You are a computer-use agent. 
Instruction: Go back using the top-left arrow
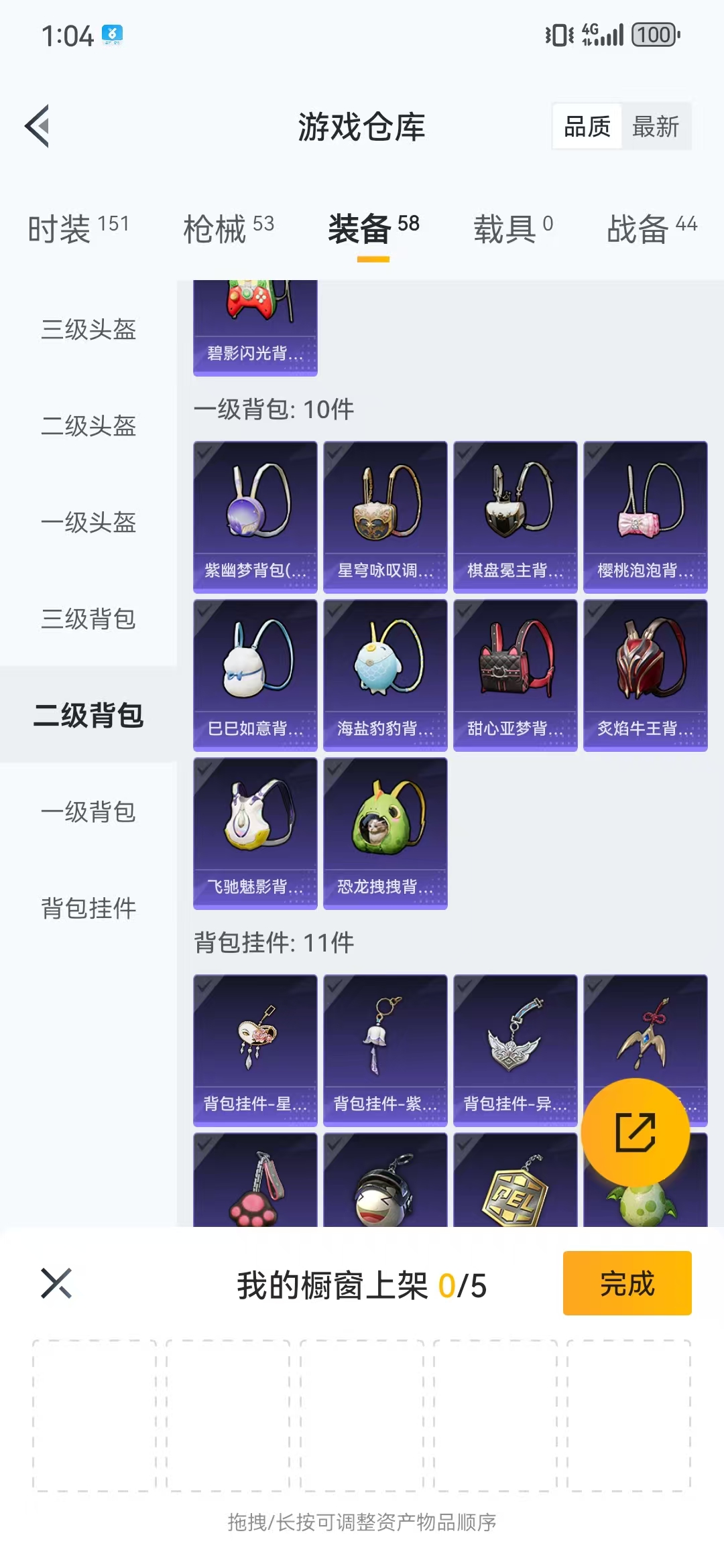[38, 126]
